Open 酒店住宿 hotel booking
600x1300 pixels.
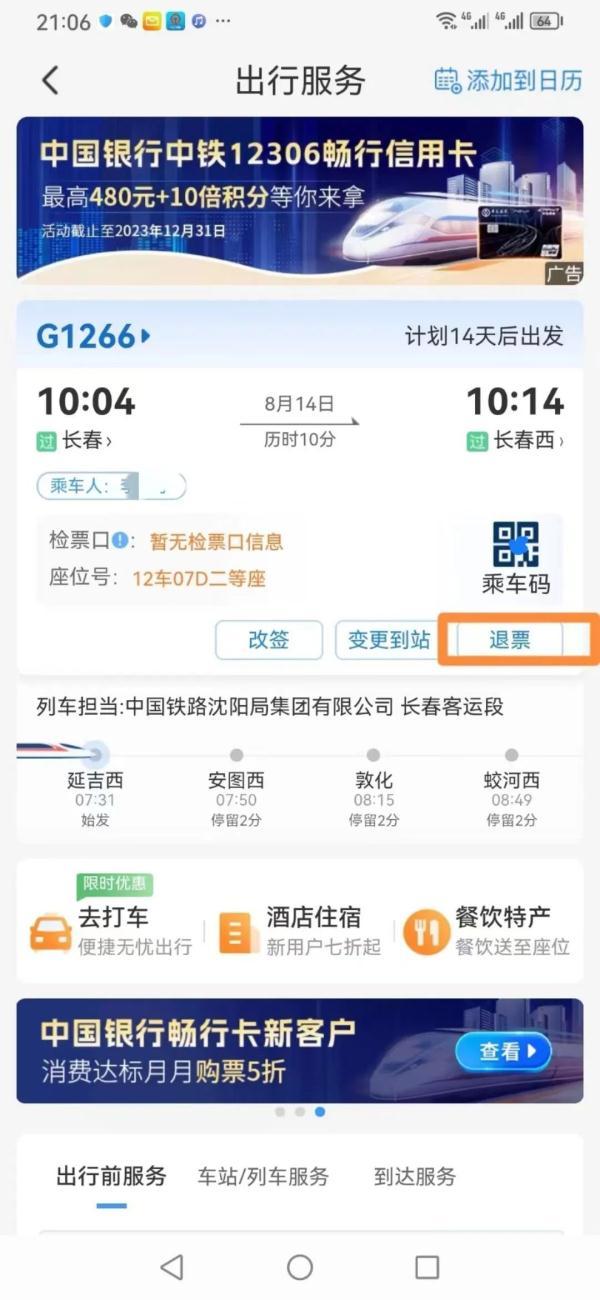[x=300, y=931]
